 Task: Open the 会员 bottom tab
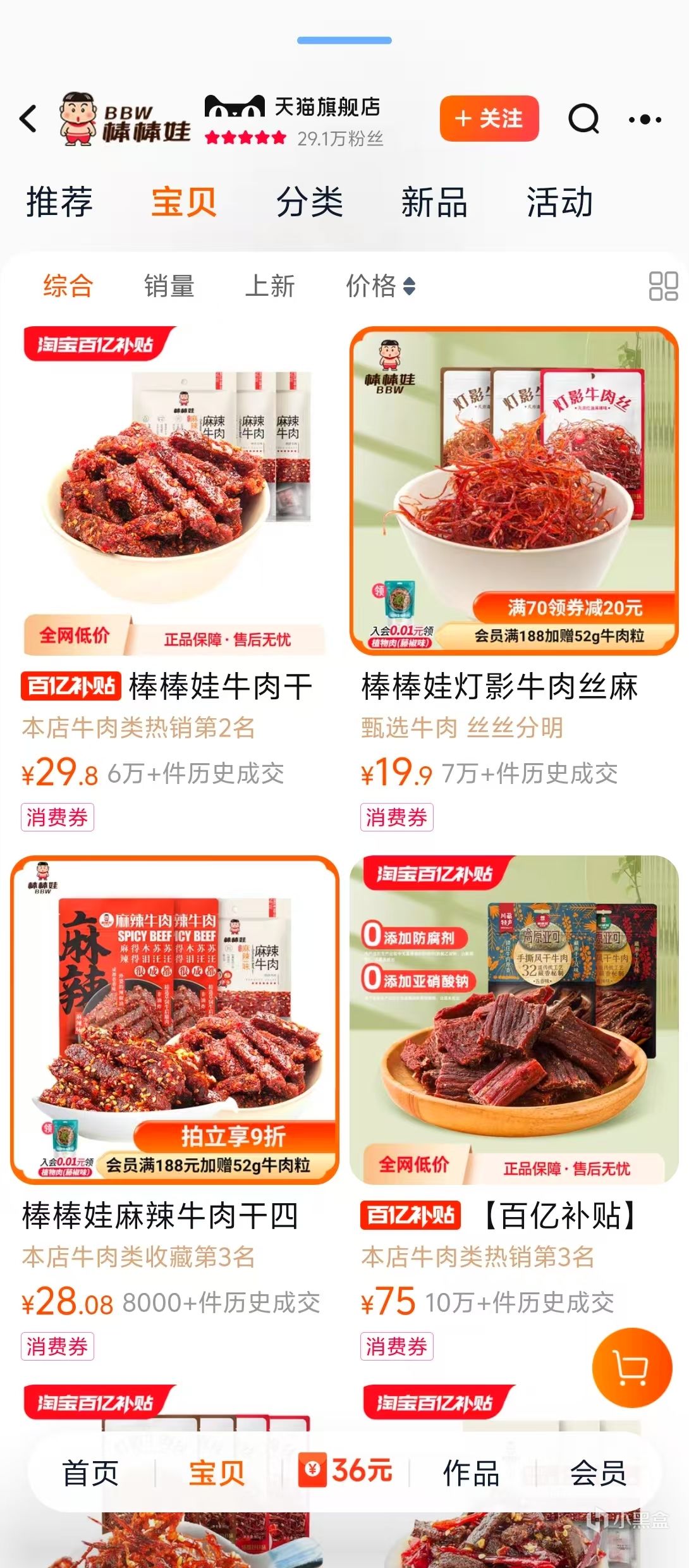coord(597,1473)
